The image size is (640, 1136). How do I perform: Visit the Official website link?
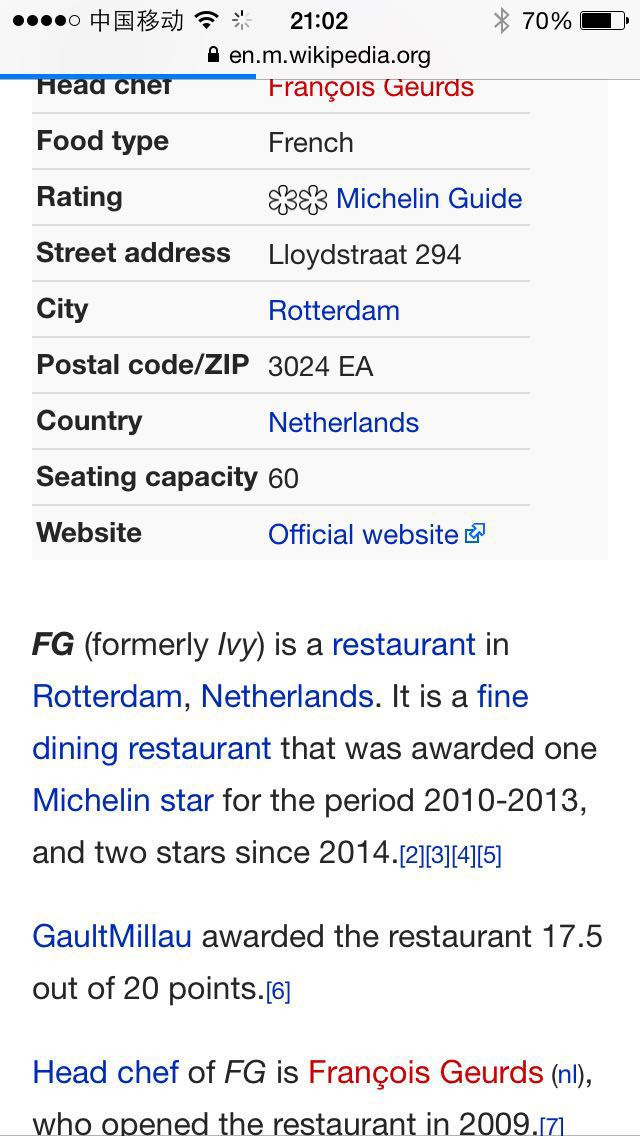(x=376, y=535)
